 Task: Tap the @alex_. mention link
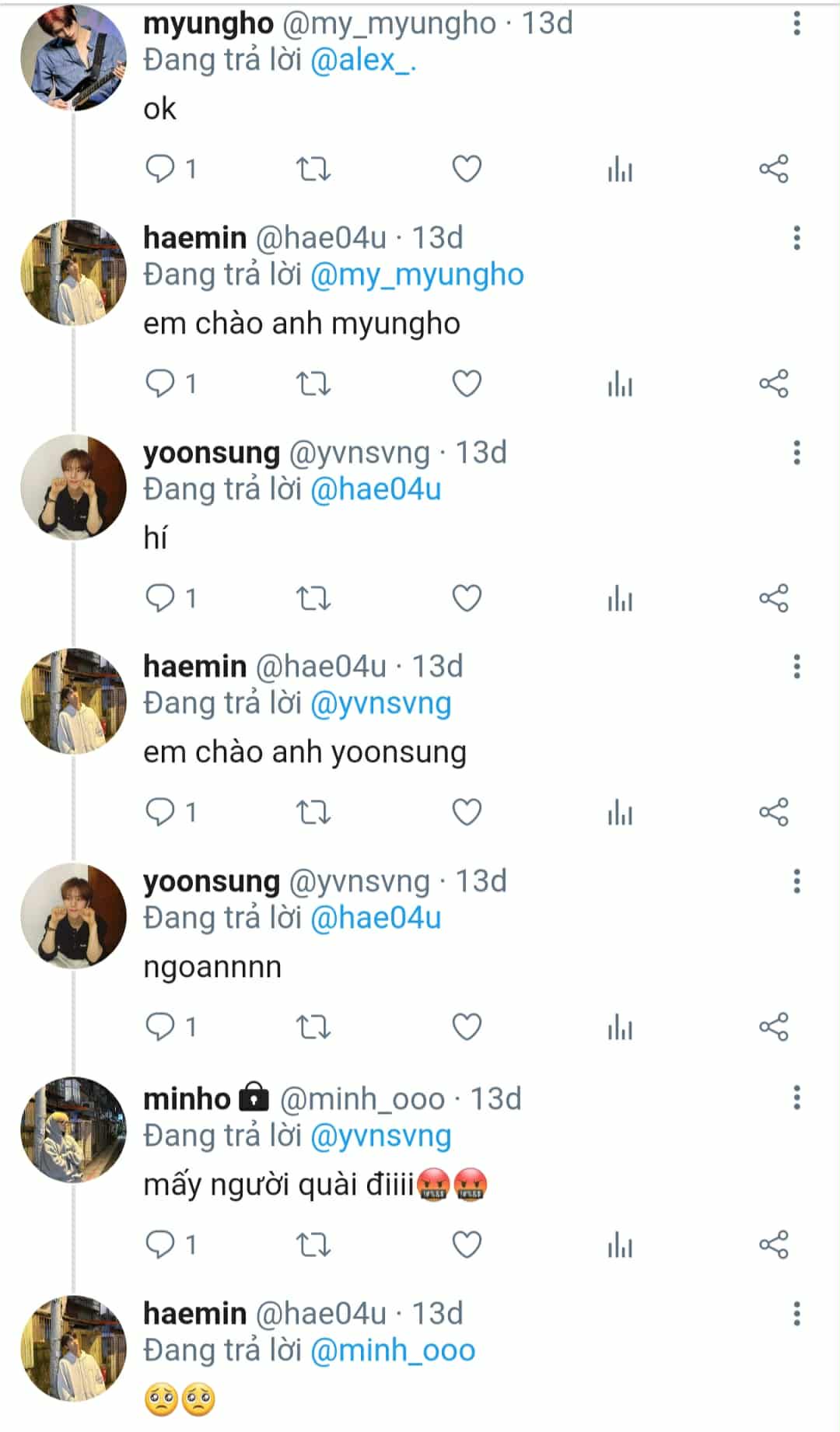pyautogui.click(x=362, y=61)
